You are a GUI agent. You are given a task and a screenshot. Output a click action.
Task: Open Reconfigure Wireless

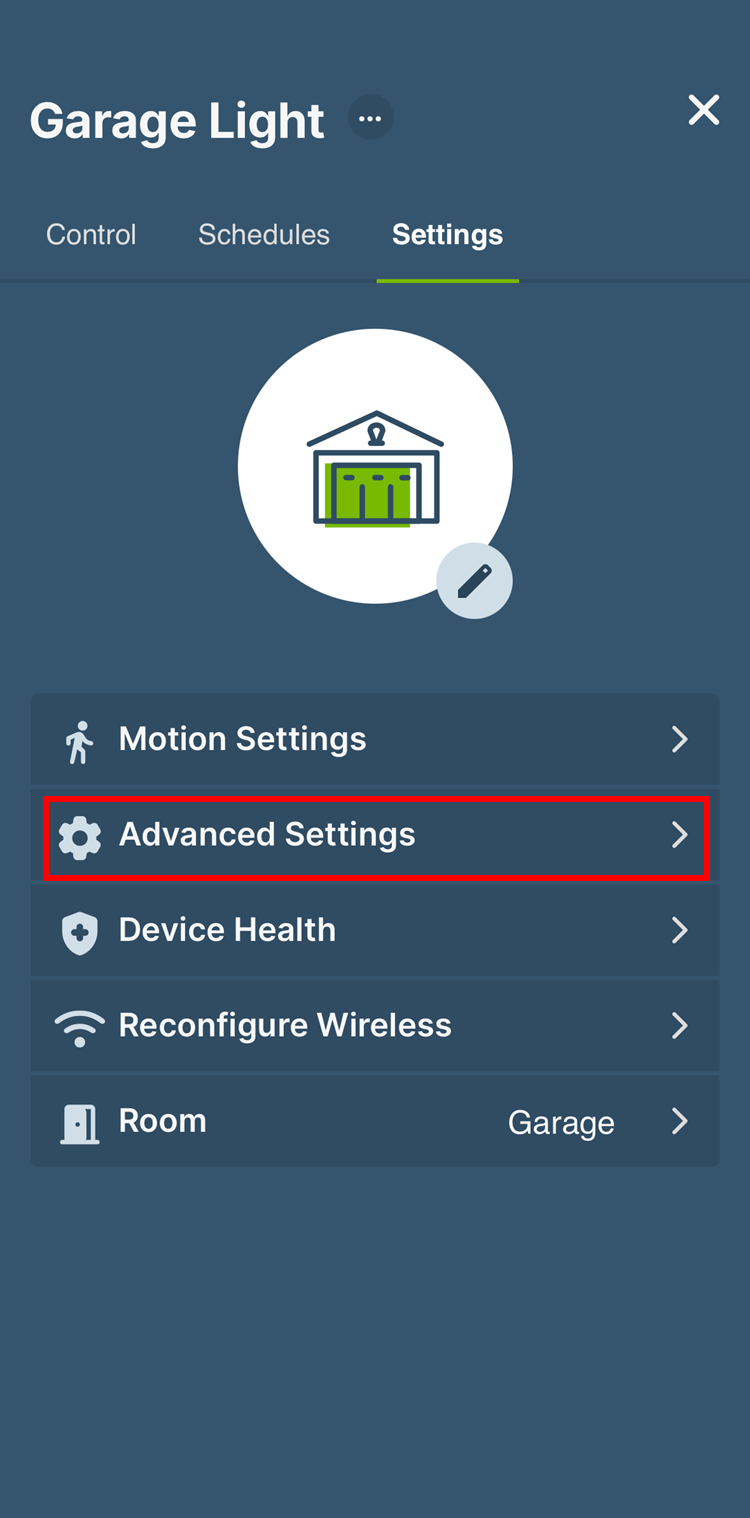(x=375, y=1026)
